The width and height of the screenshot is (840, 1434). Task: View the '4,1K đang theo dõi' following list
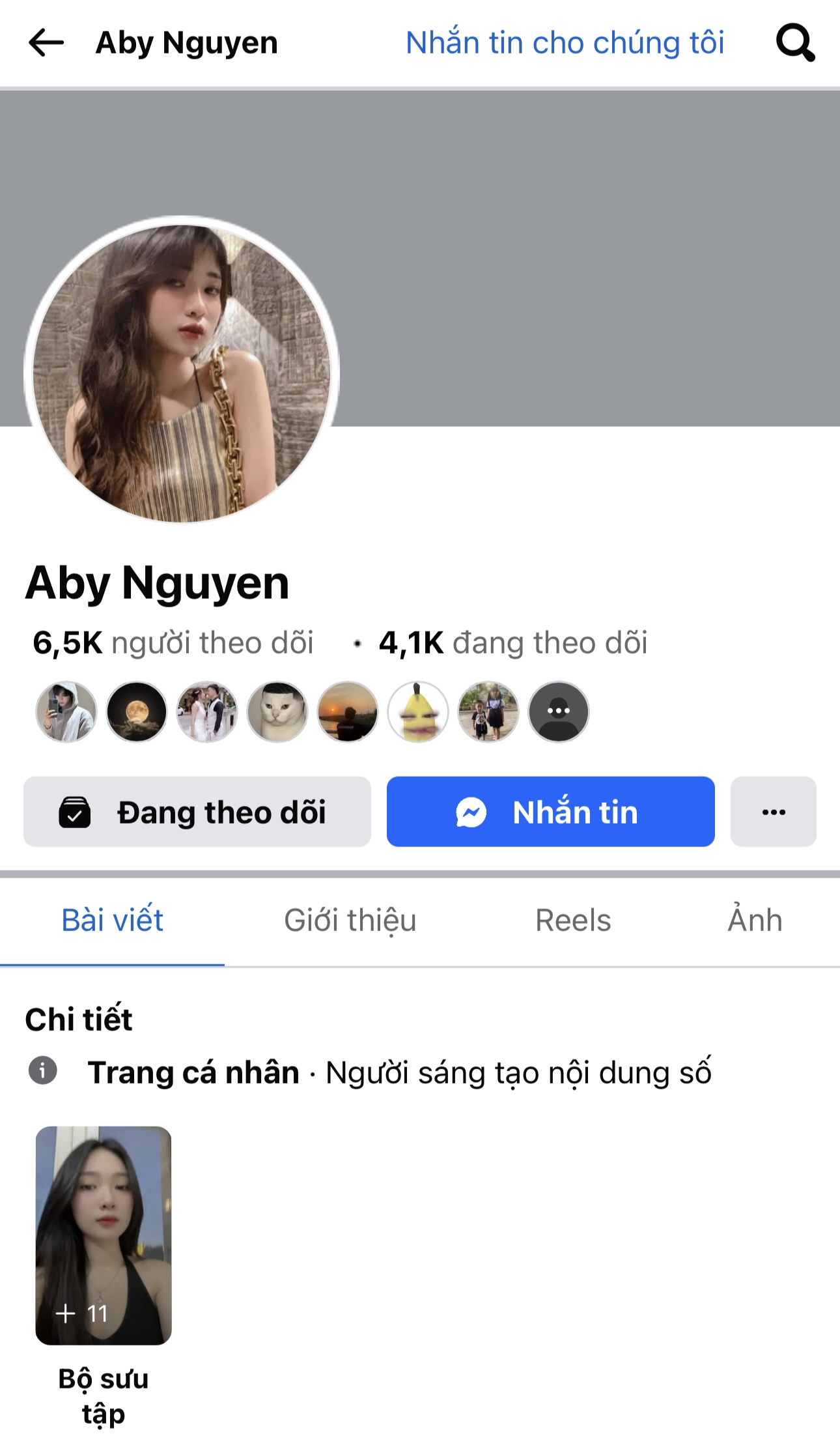click(513, 643)
